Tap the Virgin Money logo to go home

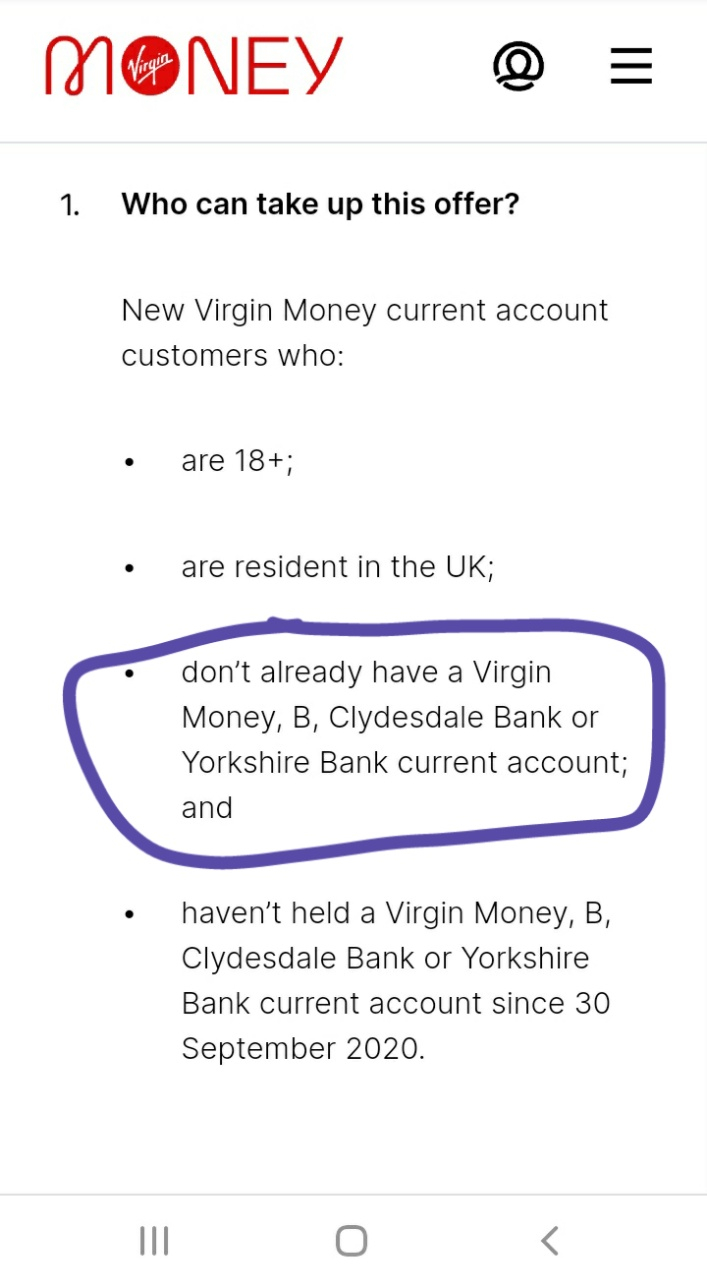tap(194, 67)
